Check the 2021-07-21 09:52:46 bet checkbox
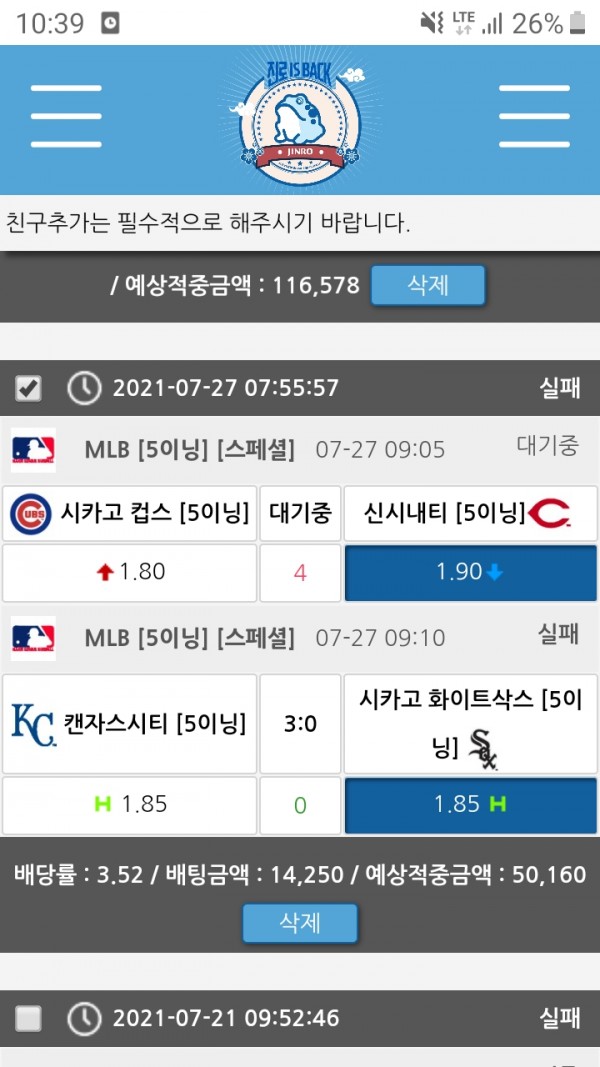 click(x=29, y=1018)
